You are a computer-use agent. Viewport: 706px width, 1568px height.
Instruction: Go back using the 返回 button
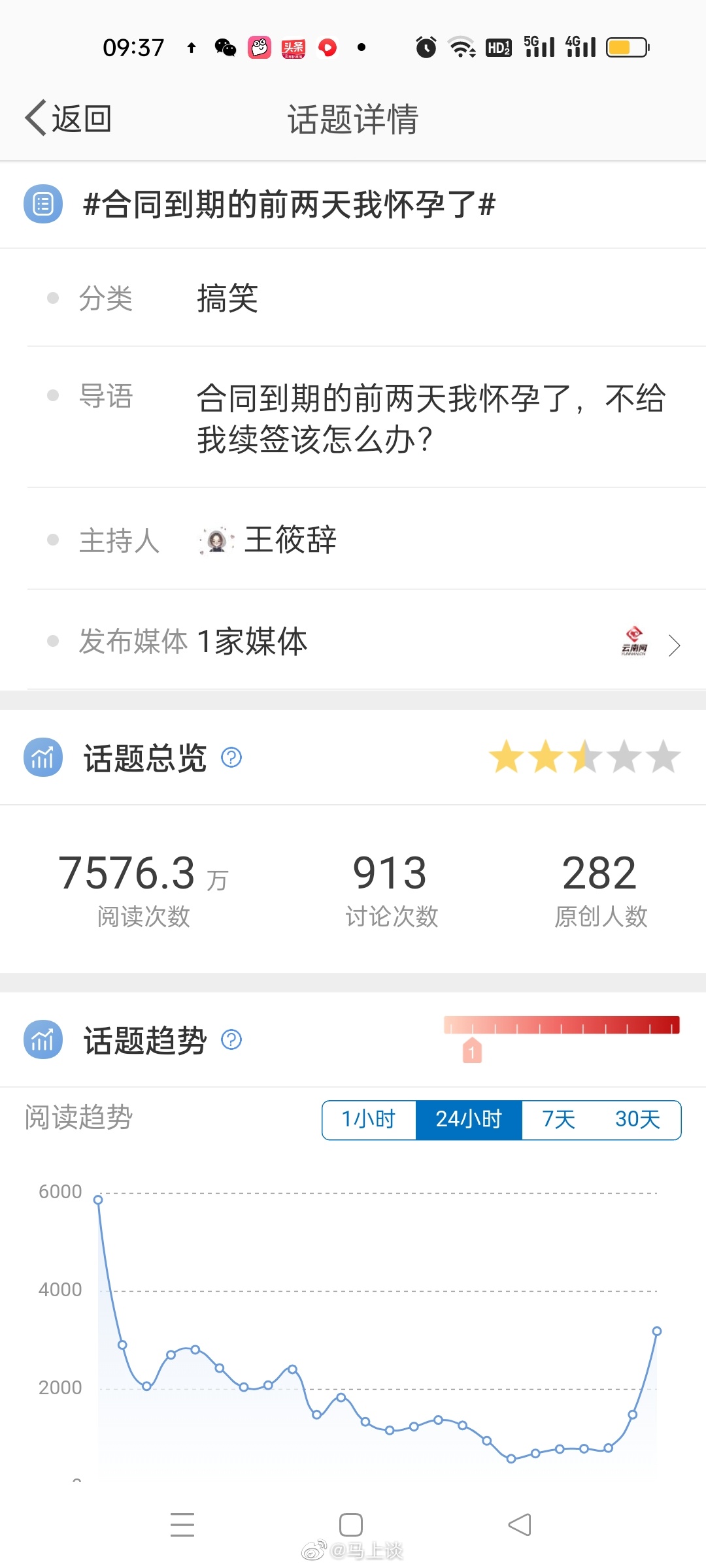[x=68, y=118]
